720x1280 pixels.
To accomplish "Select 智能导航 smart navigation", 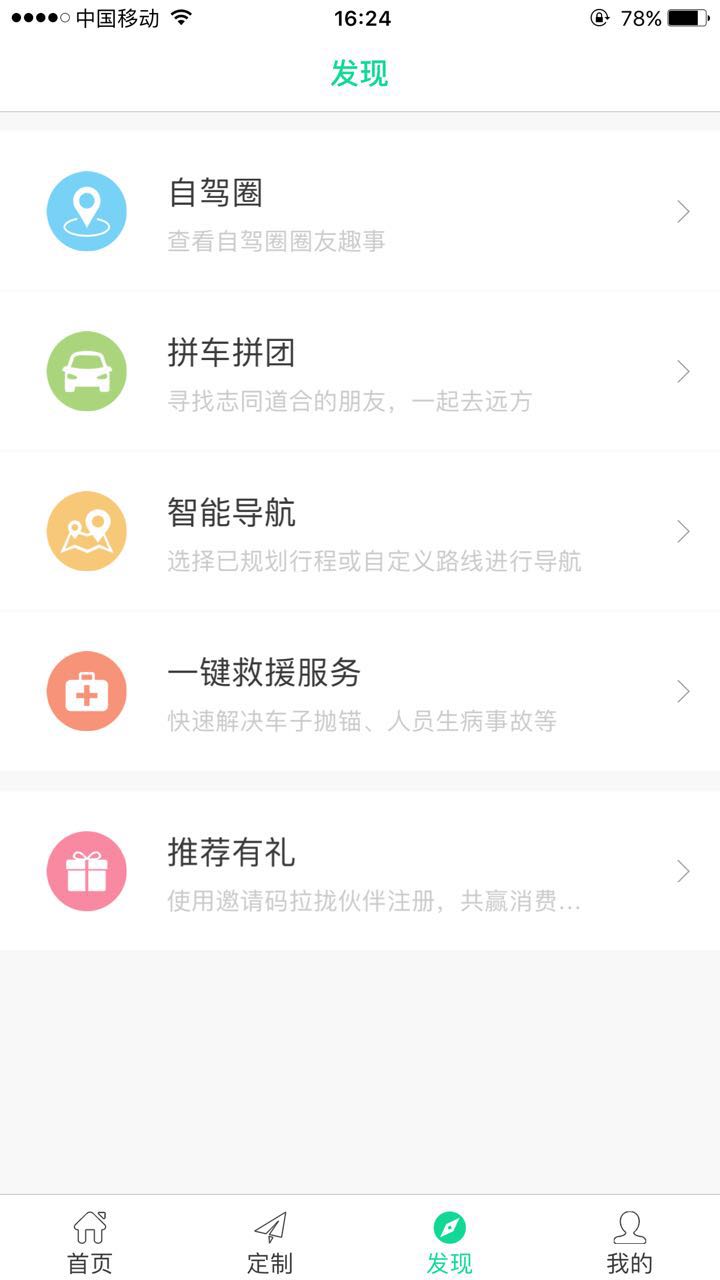I will pyautogui.click(x=360, y=532).
